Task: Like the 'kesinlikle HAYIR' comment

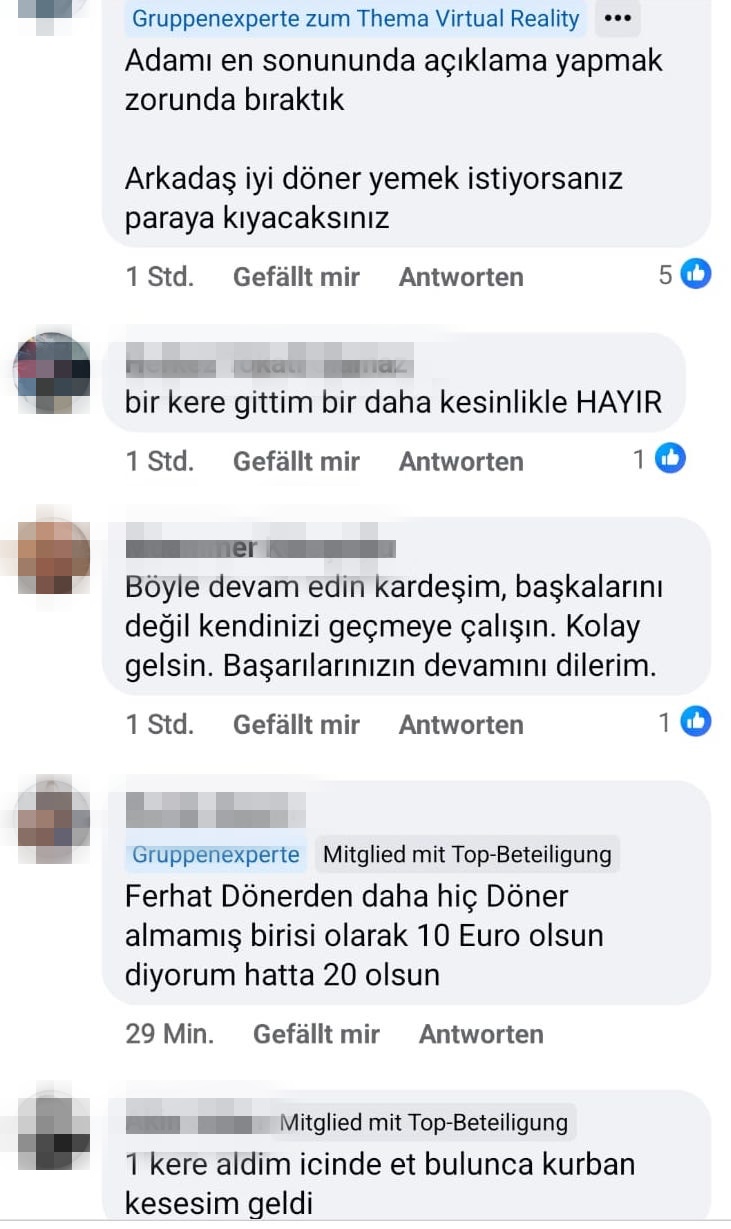Action: [296, 461]
